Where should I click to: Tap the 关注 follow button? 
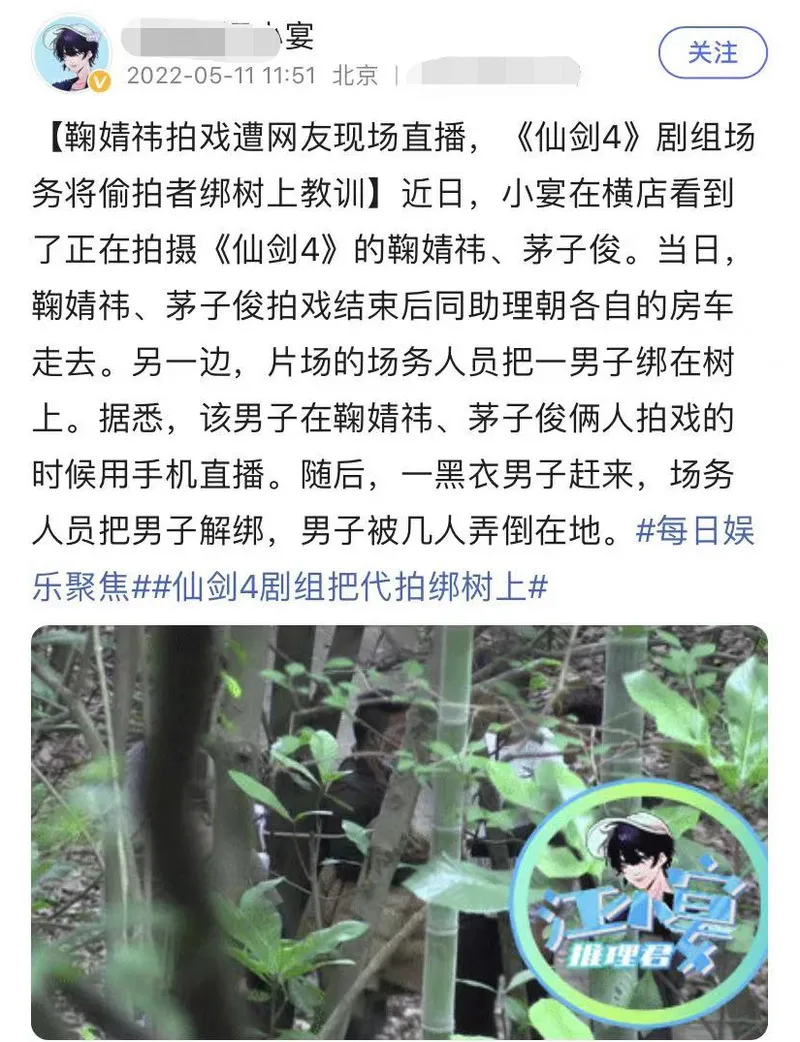[x=712, y=53]
